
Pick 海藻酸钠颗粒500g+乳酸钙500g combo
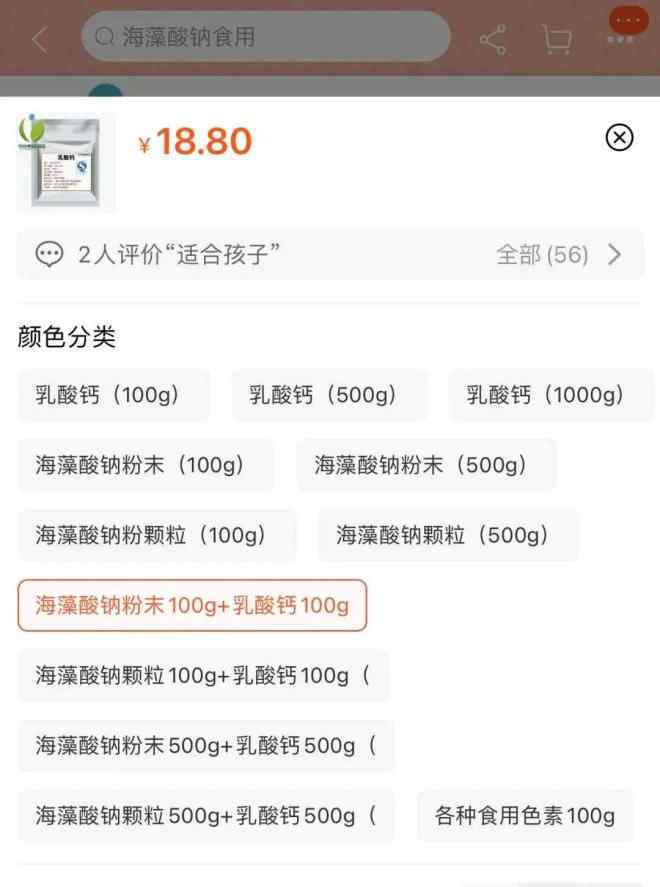click(x=206, y=816)
